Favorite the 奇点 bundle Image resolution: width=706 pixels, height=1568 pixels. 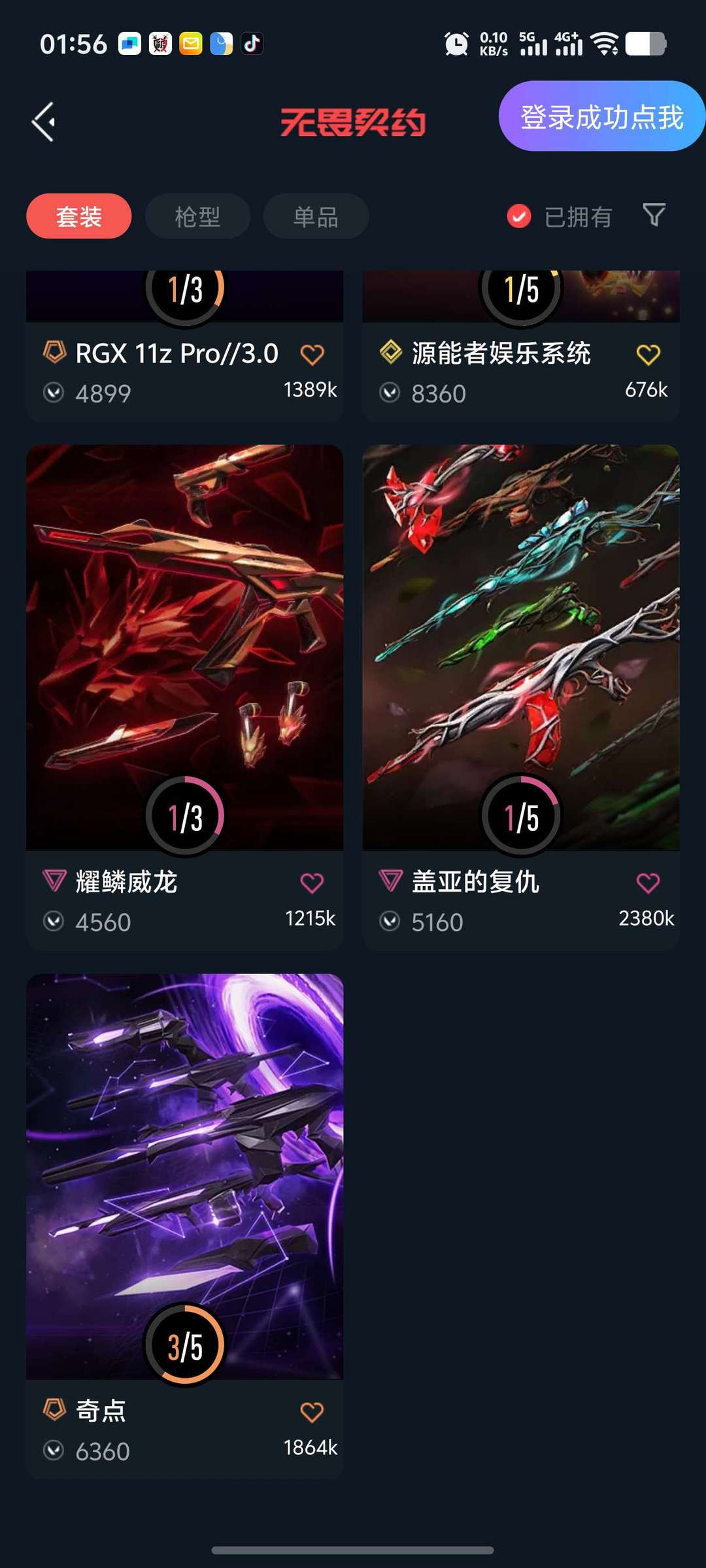[312, 1413]
